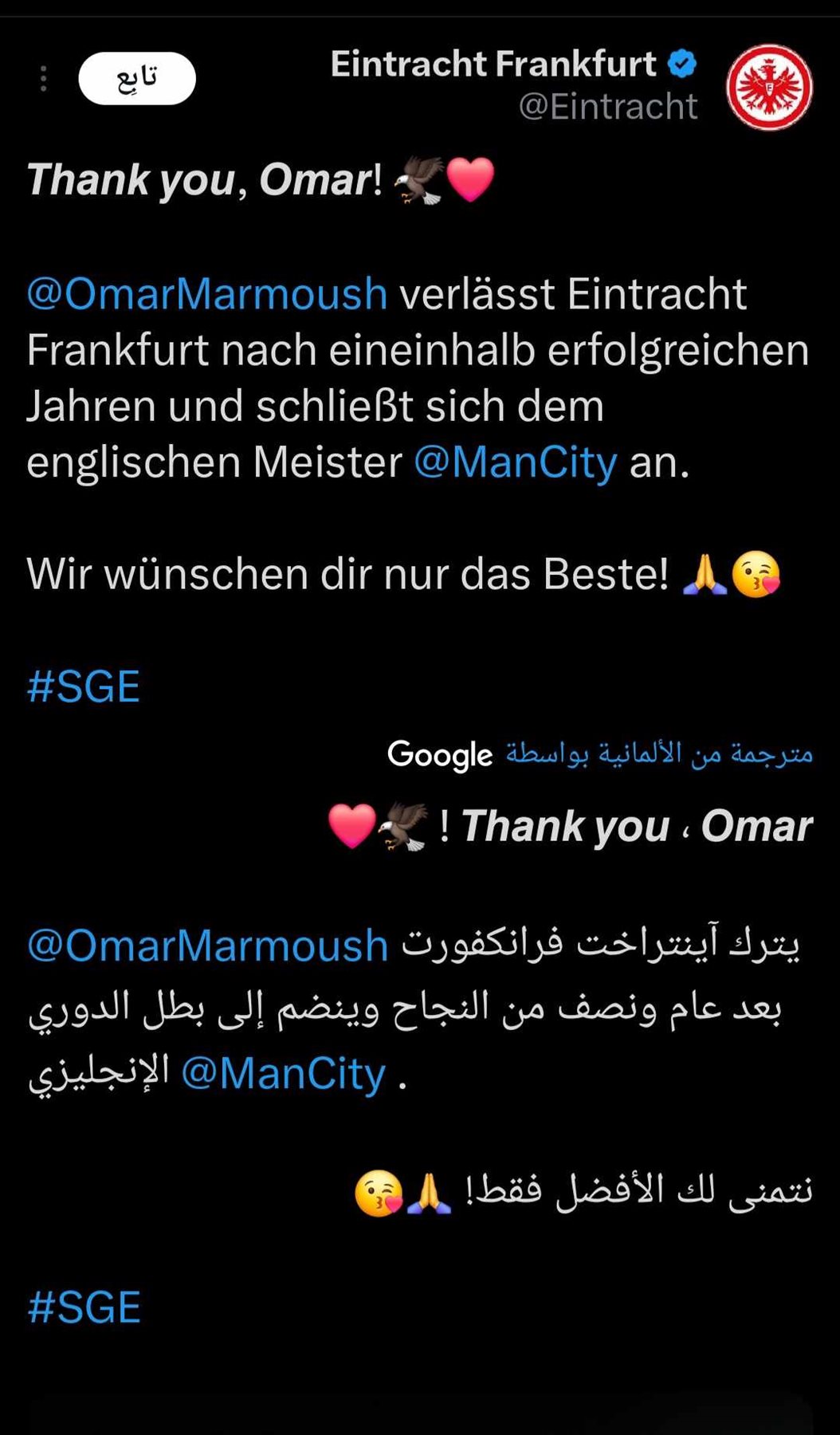Open the three-dot overflow menu
The image size is (840, 1435).
pyautogui.click(x=43, y=79)
